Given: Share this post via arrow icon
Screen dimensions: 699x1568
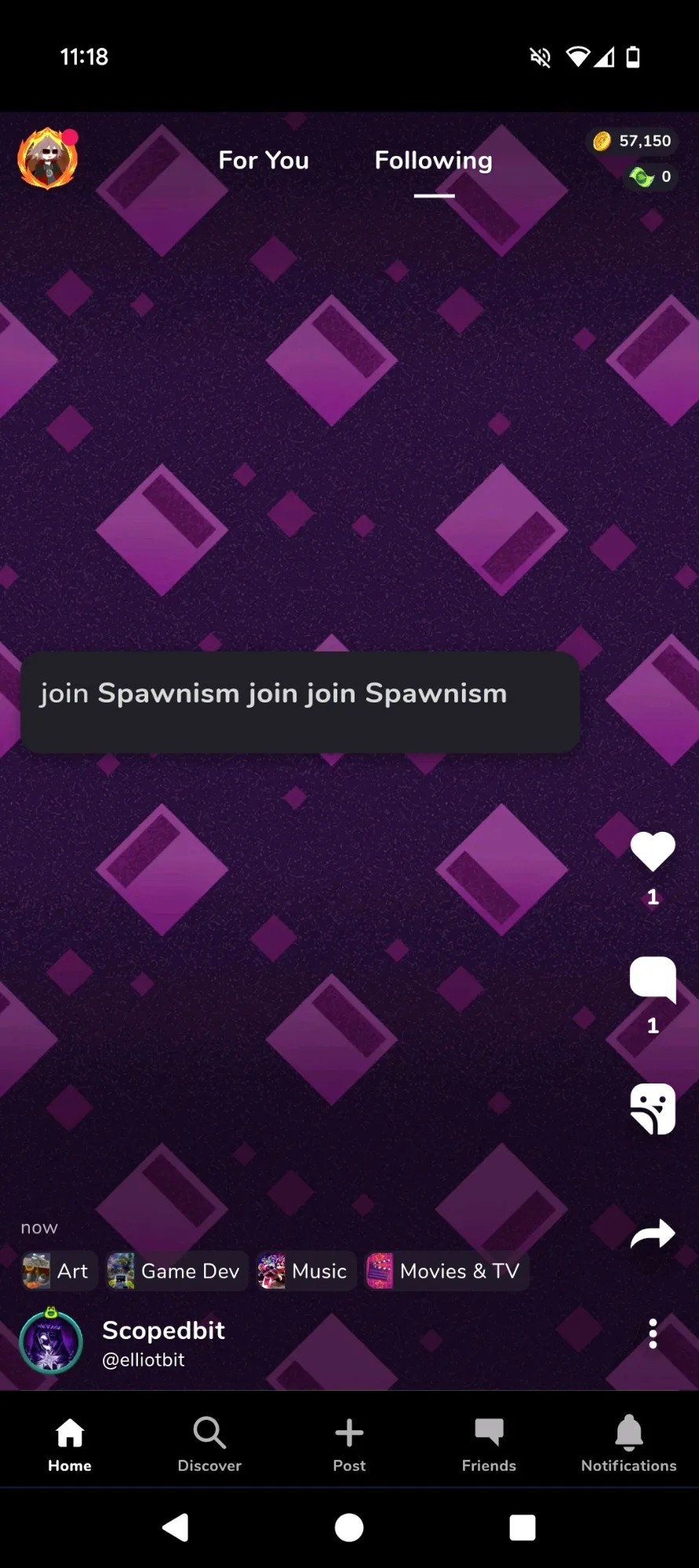Looking at the screenshot, I should click(653, 1234).
